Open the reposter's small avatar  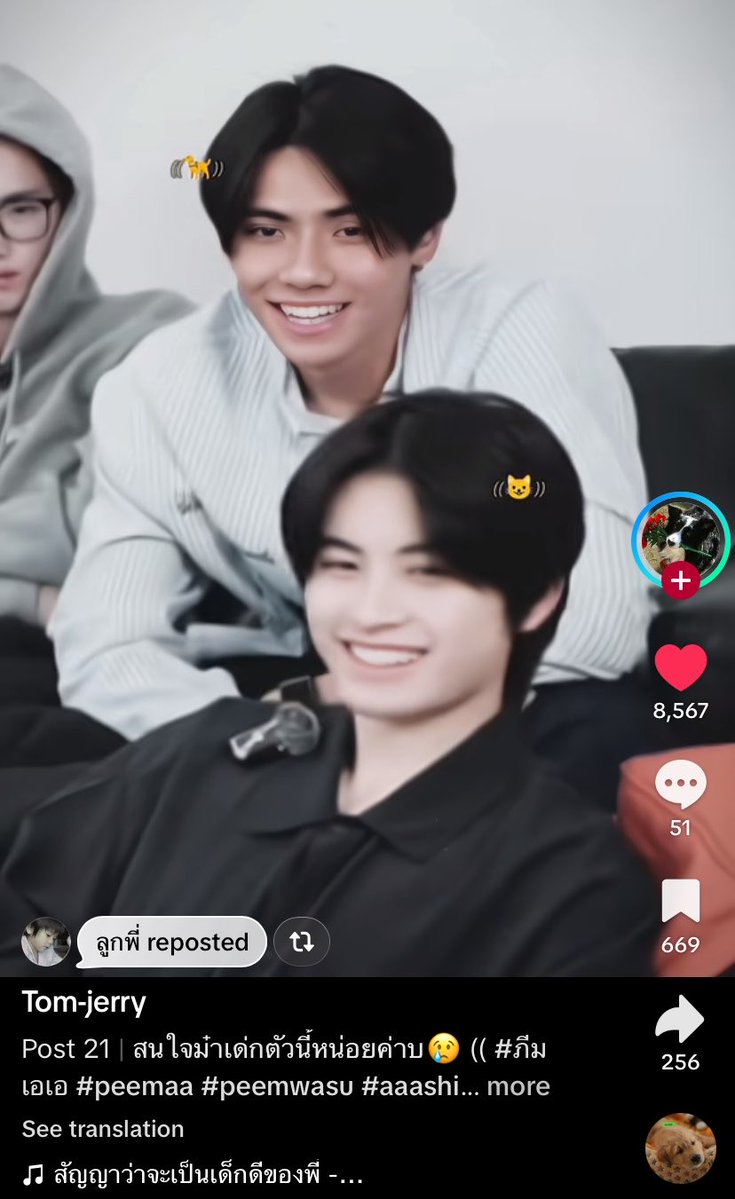(x=45, y=942)
